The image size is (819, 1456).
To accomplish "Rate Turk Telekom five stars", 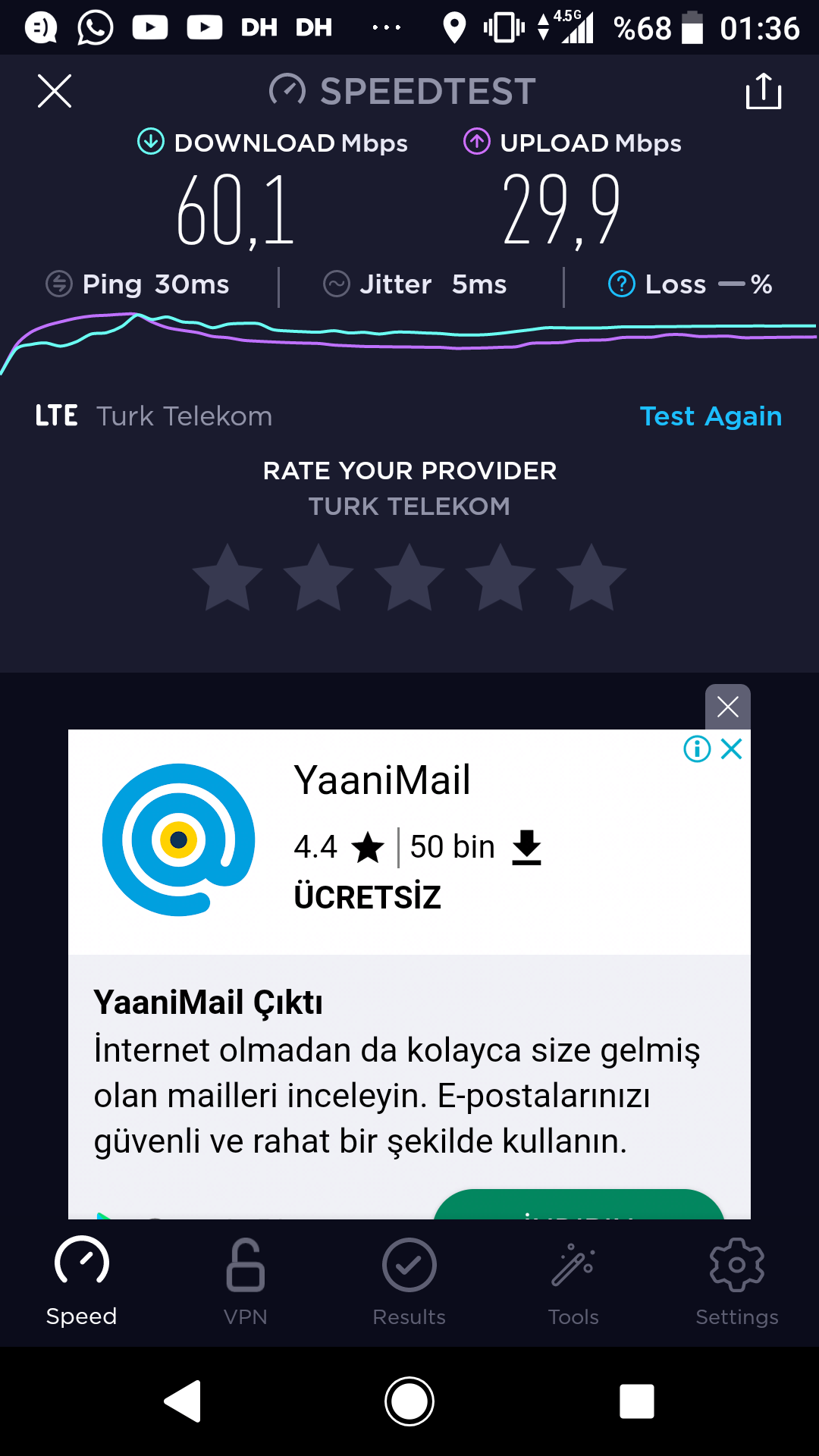I will (x=591, y=577).
